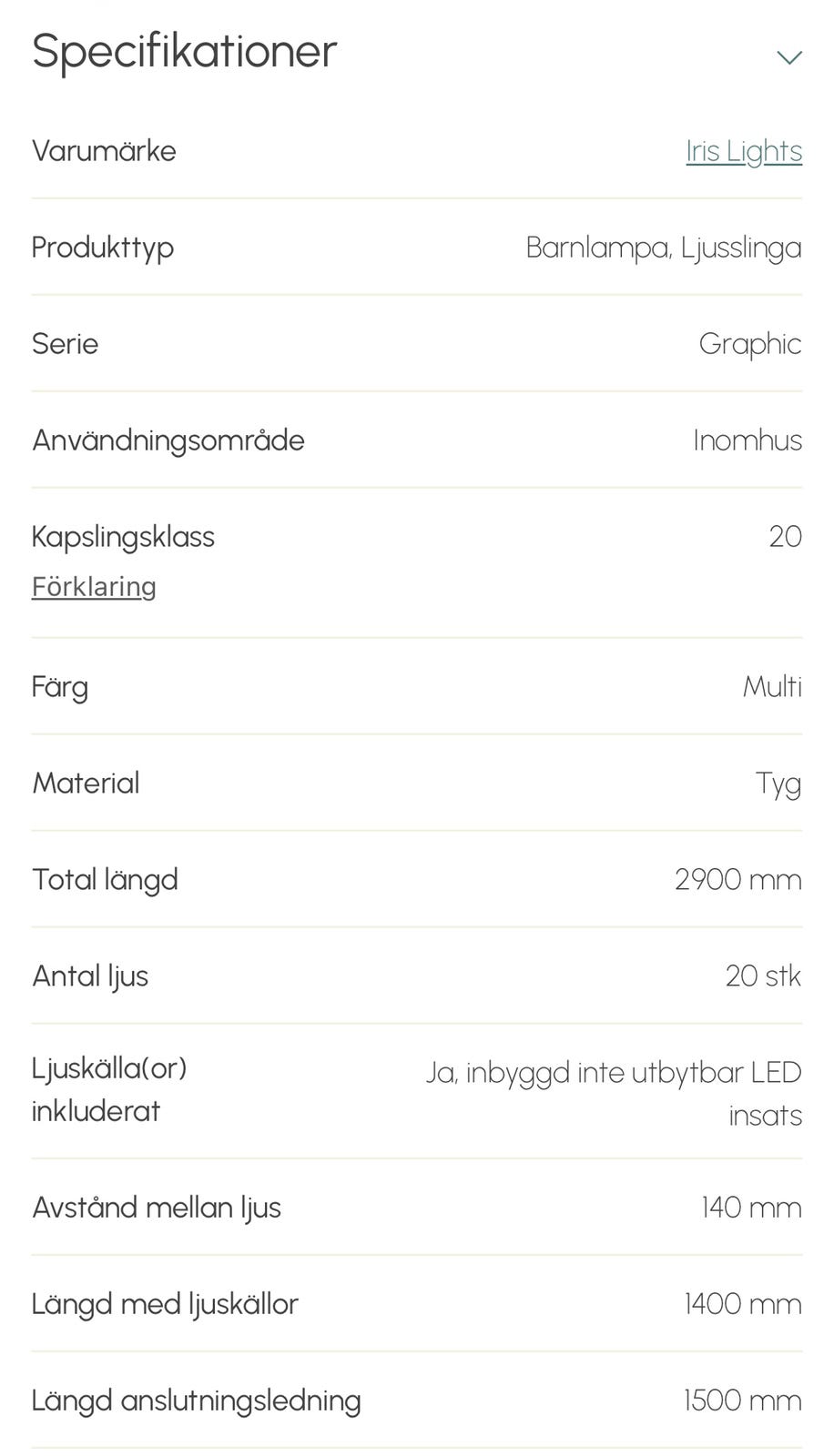Click the Barnlampa, Ljusslinga product type value
The width and height of the screenshot is (834, 1456).
664,247
